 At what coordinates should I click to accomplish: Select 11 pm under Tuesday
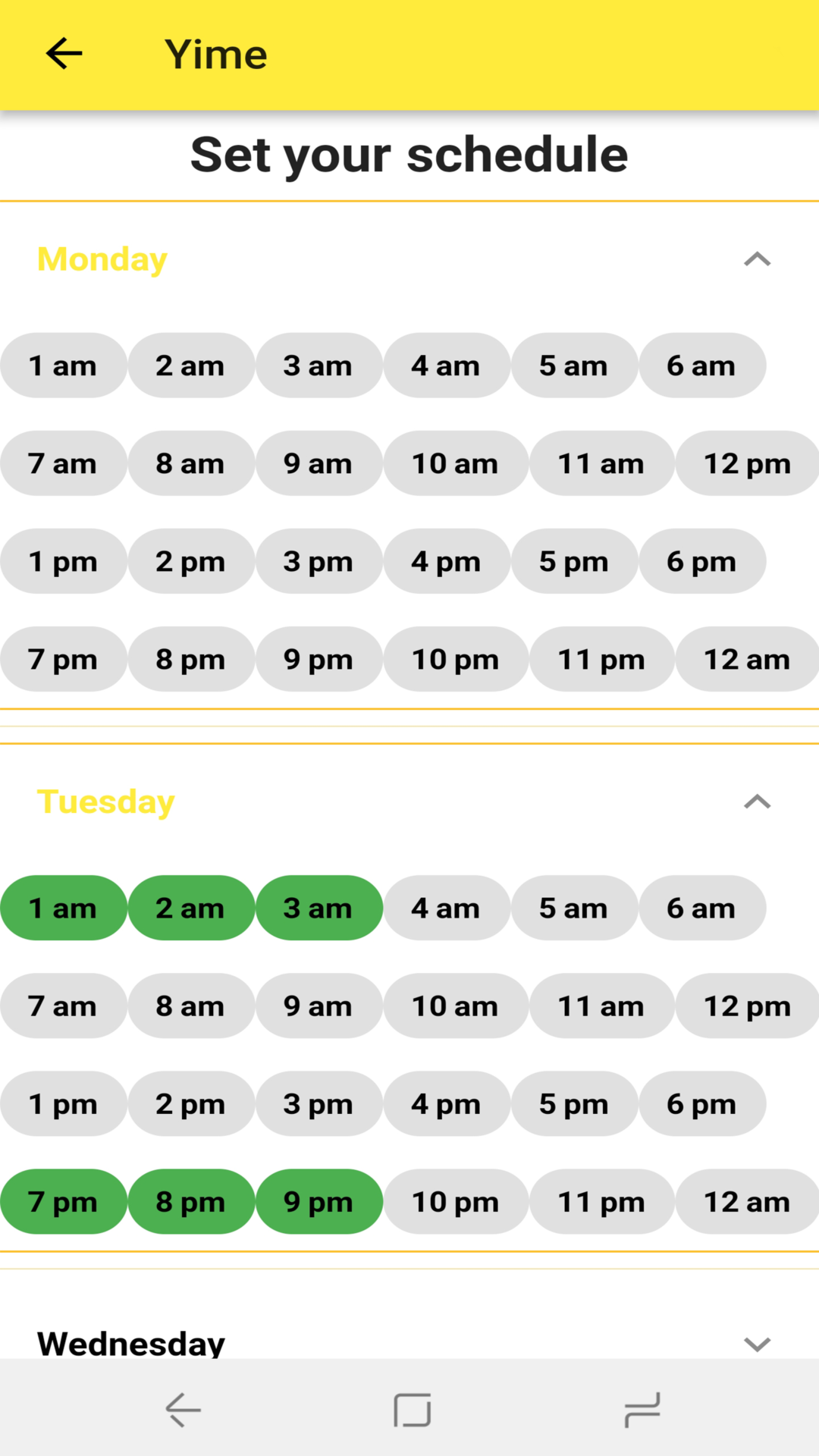(601, 1201)
